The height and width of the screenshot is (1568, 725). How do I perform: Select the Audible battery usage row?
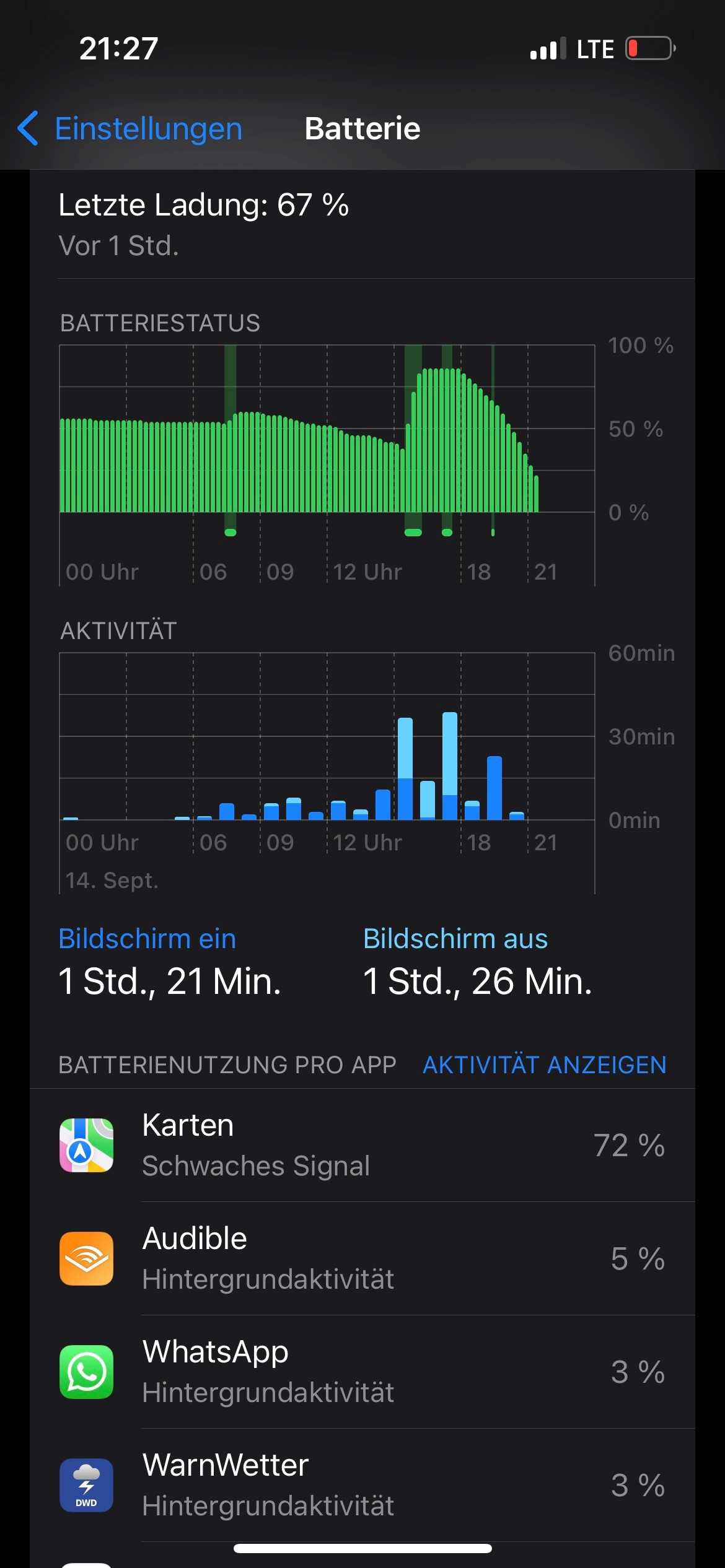point(362,1258)
